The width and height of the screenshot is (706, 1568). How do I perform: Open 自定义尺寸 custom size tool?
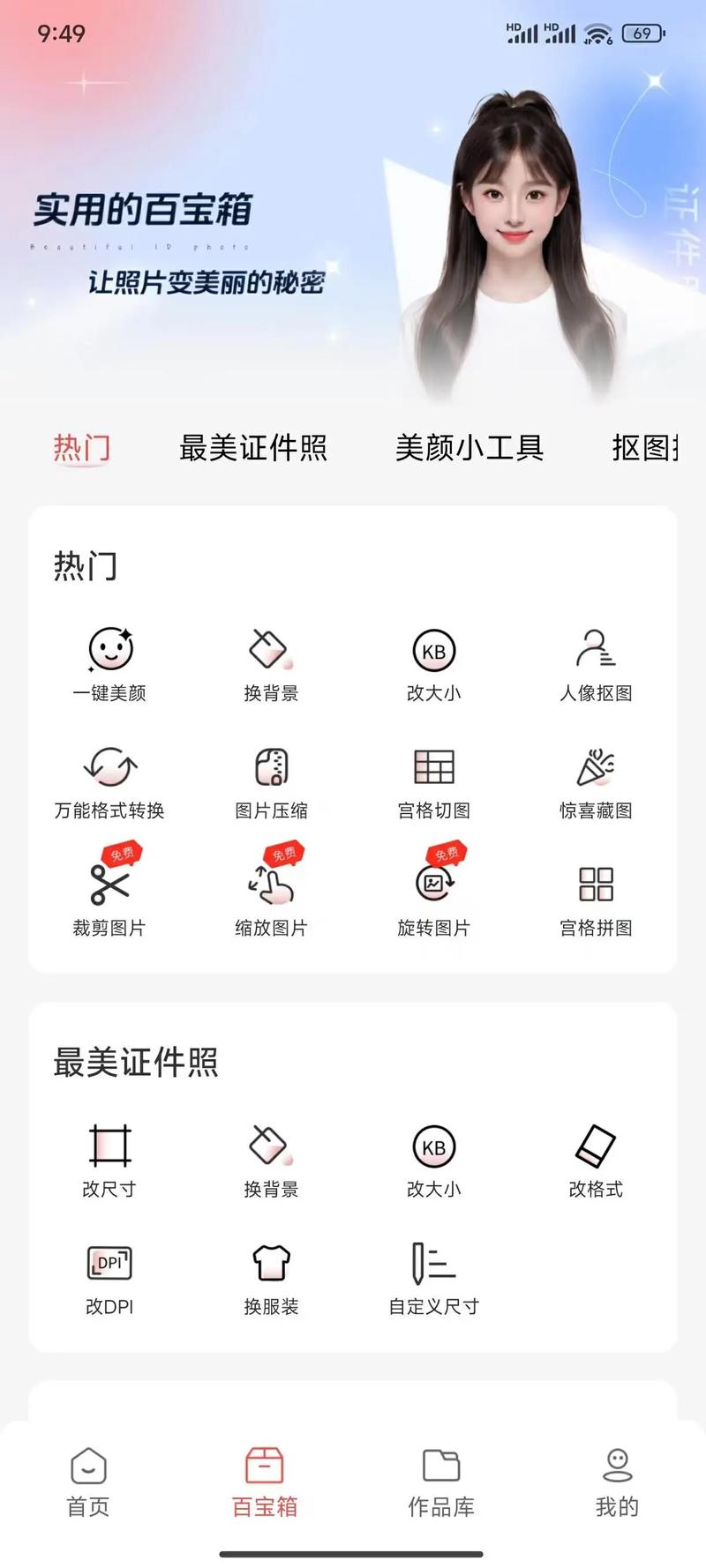(x=432, y=1279)
